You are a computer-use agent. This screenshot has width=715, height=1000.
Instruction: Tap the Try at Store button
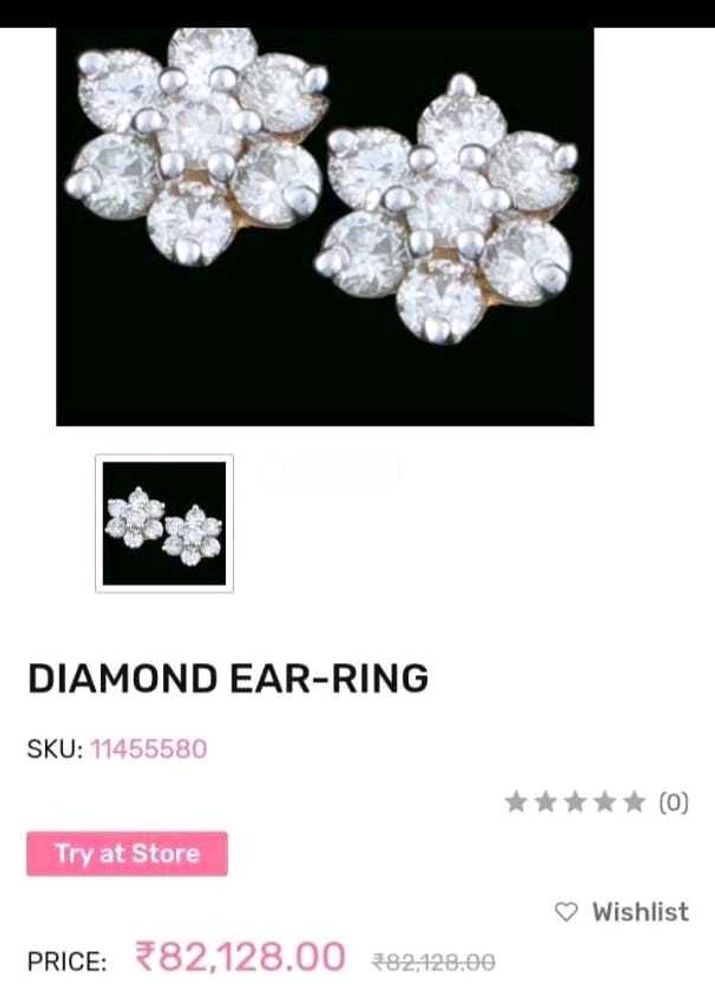point(127,854)
